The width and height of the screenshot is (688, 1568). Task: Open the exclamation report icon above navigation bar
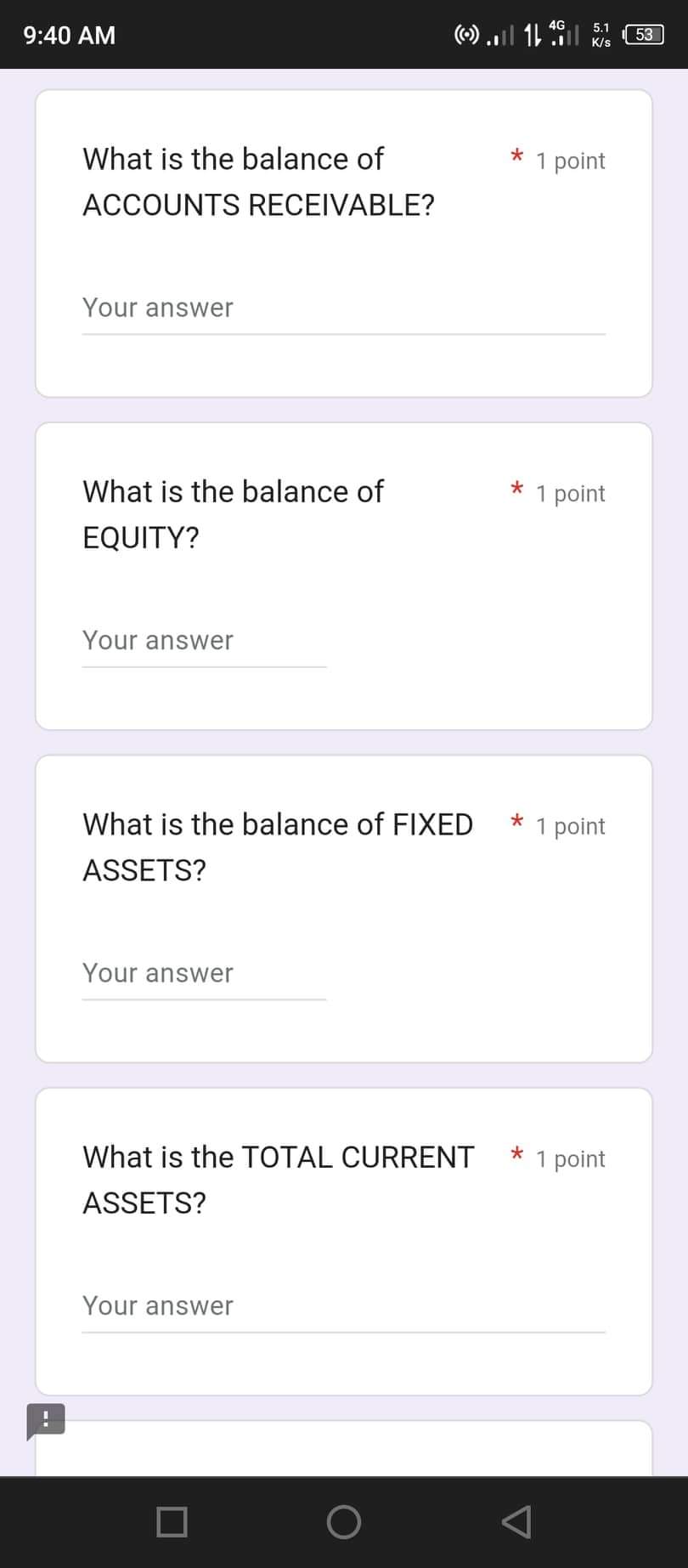click(x=44, y=1419)
